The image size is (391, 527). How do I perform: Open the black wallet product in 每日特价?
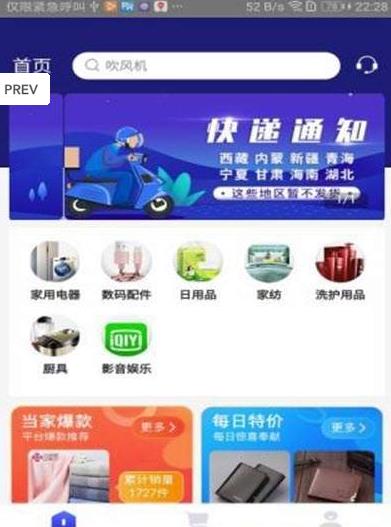(x=249, y=477)
